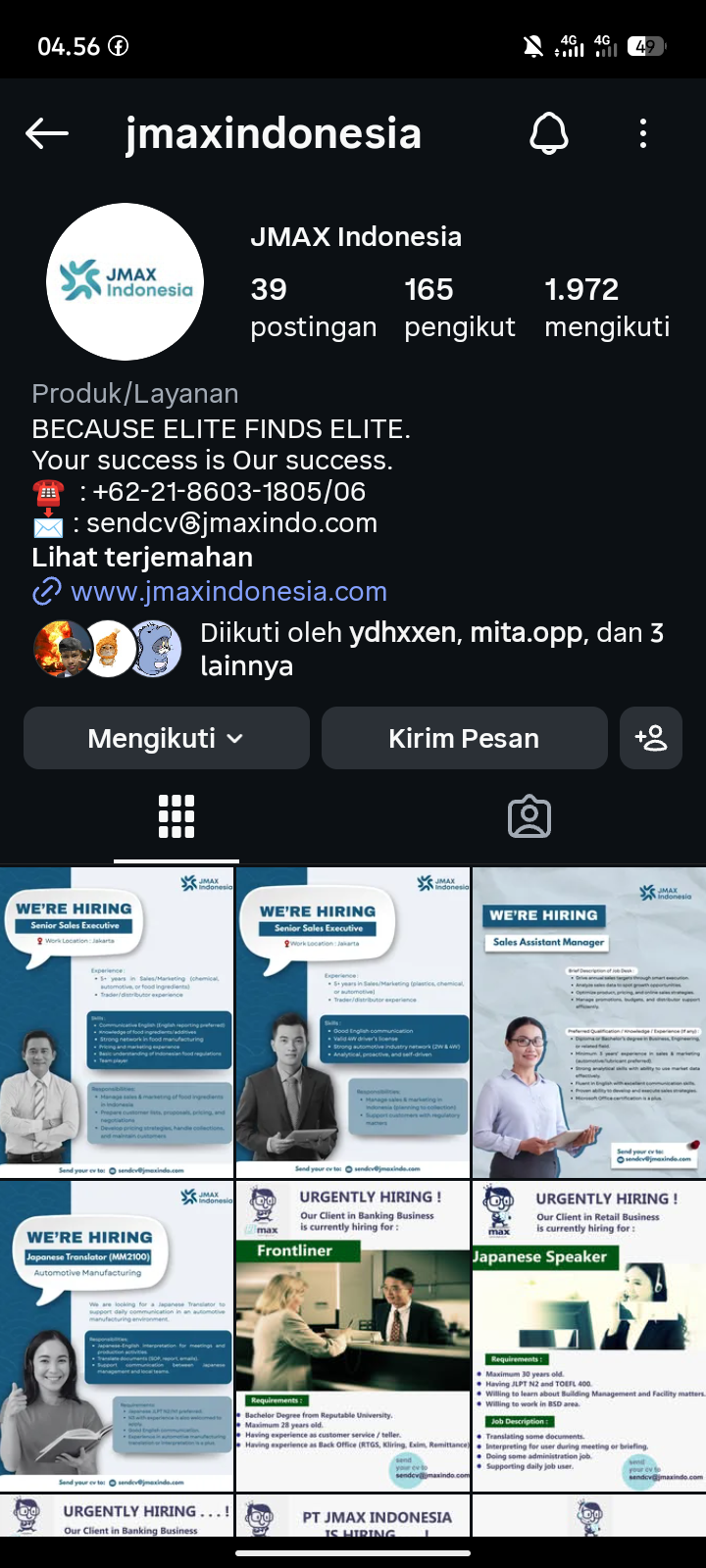The height and width of the screenshot is (1568, 706).
Task: Go back using the arrow icon
Action: click(x=47, y=133)
